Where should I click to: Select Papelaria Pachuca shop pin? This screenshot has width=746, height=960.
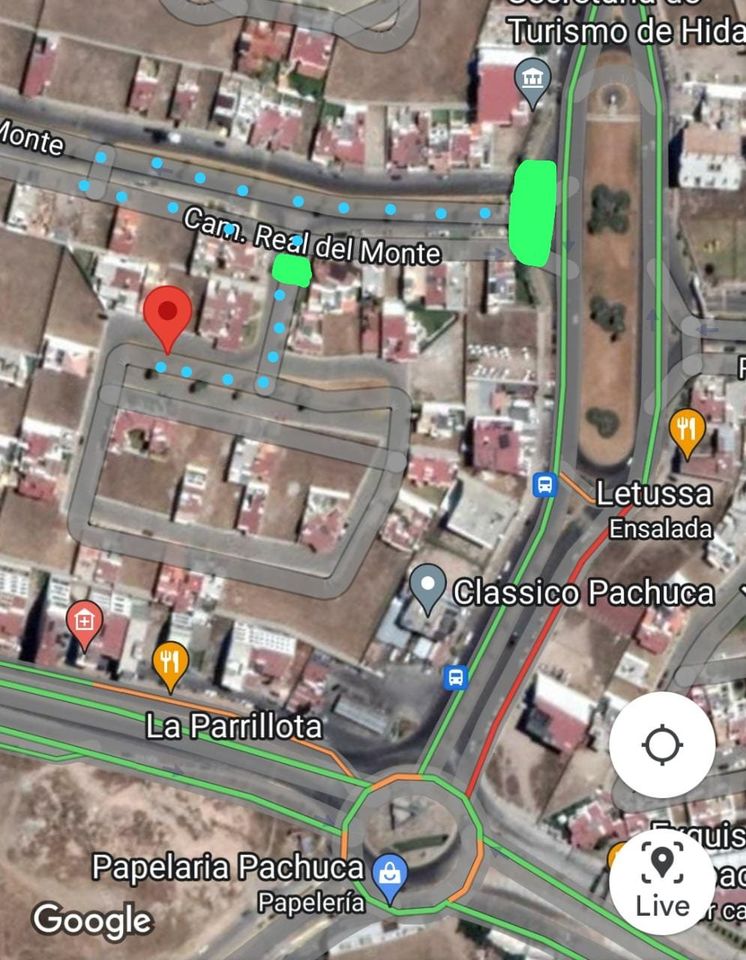(x=389, y=876)
